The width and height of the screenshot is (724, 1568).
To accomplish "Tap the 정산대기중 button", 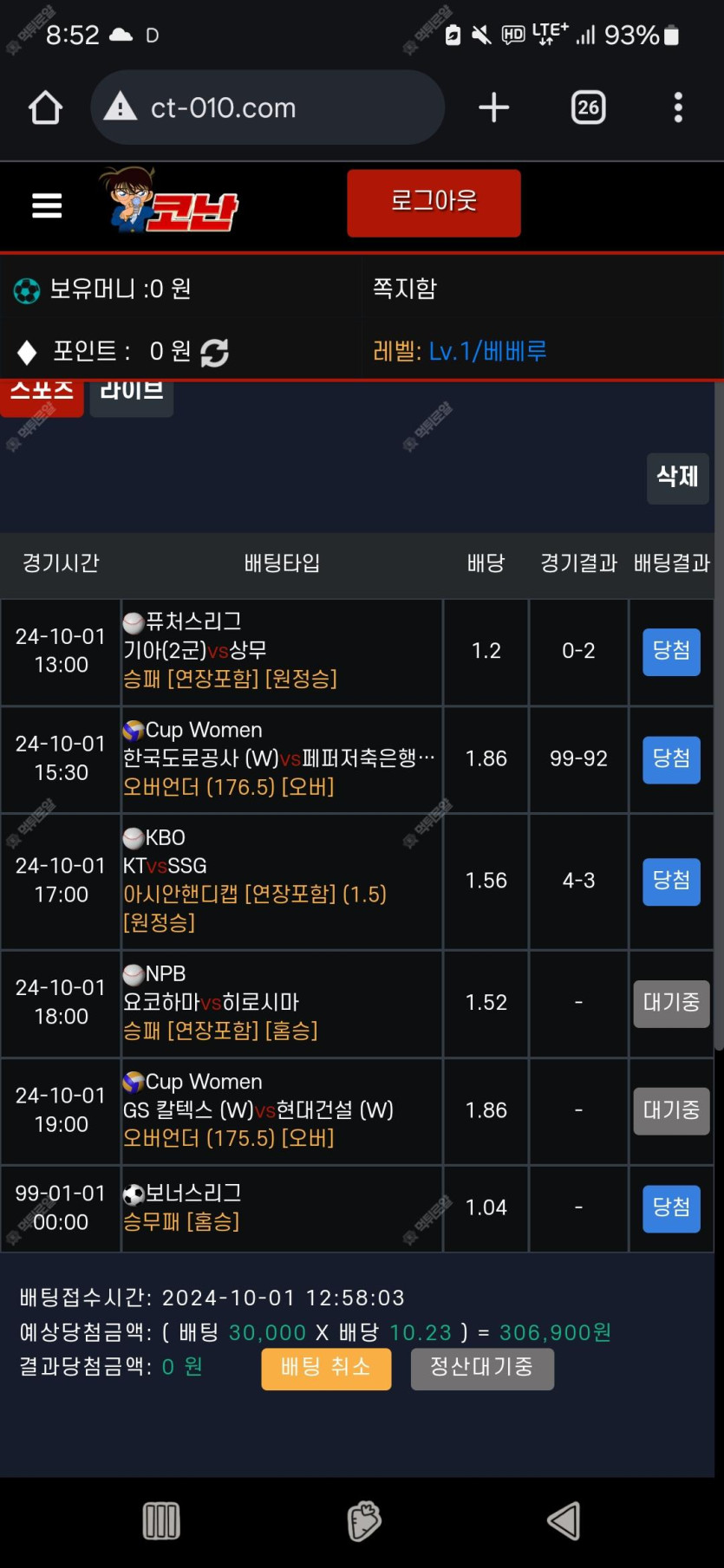I will point(482,1369).
